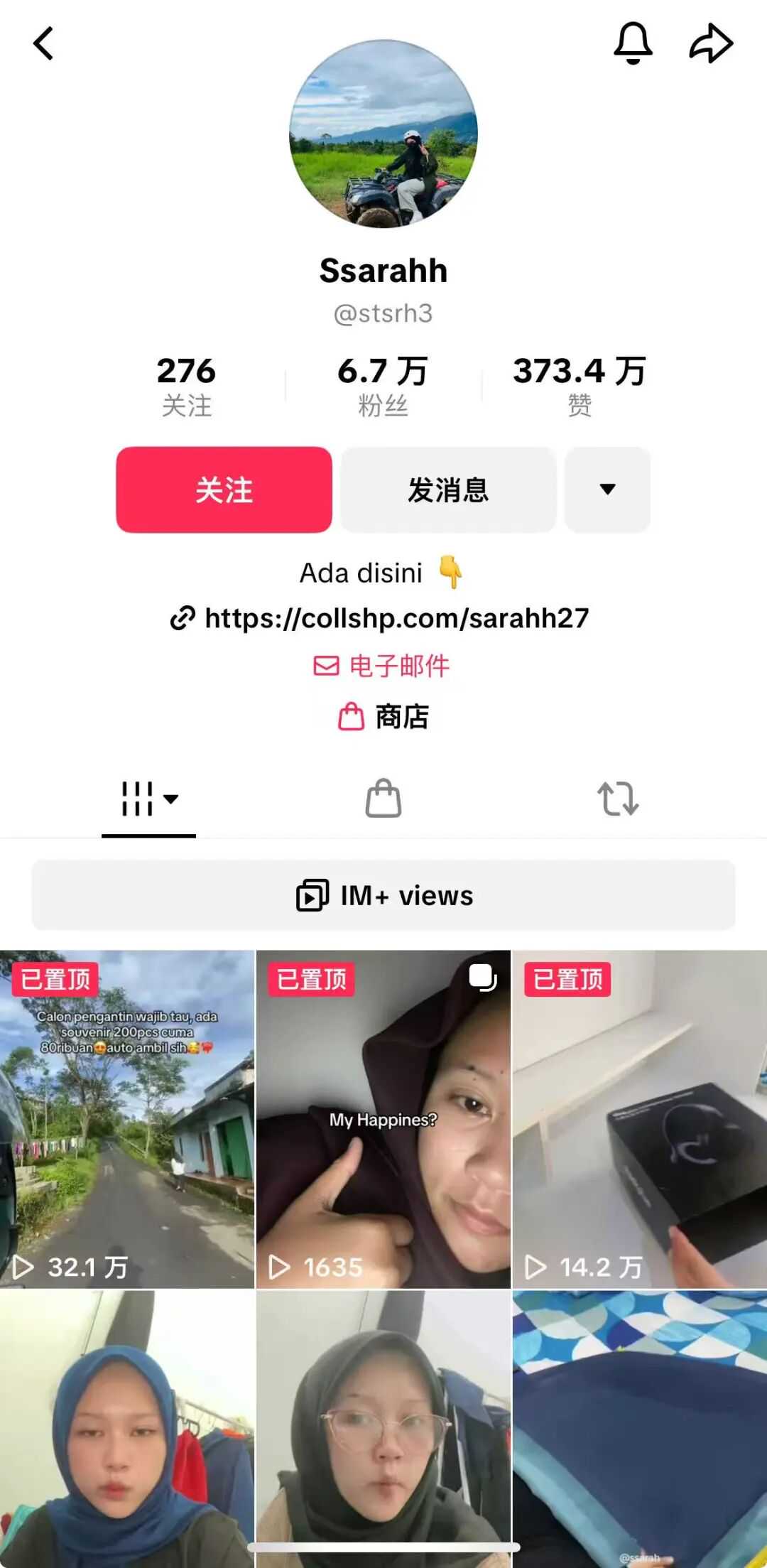The width and height of the screenshot is (767, 1568).
Task: Open Ssarahh's profile picture
Action: pos(383,134)
